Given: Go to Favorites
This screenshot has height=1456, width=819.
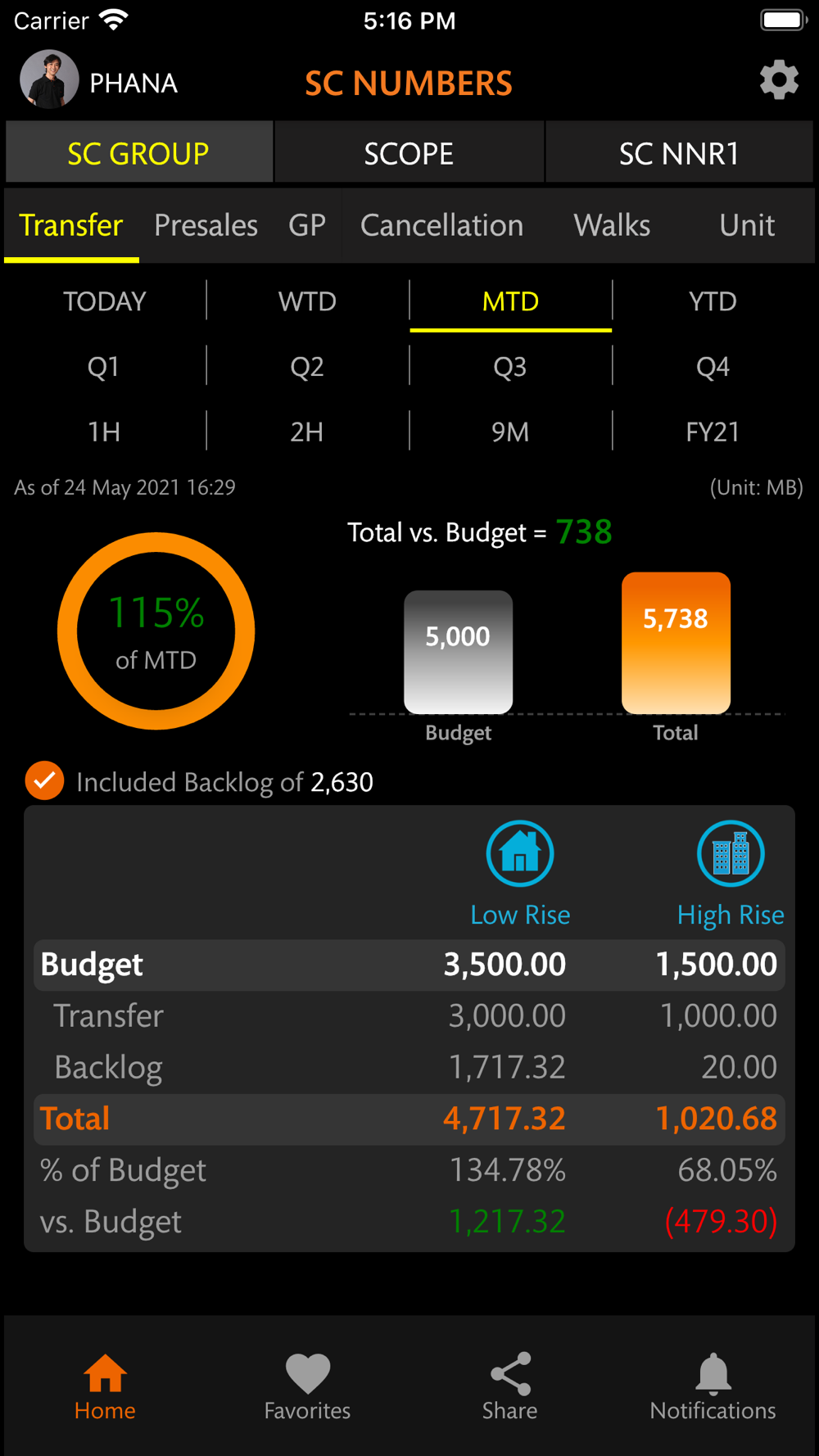Looking at the screenshot, I should (307, 1386).
